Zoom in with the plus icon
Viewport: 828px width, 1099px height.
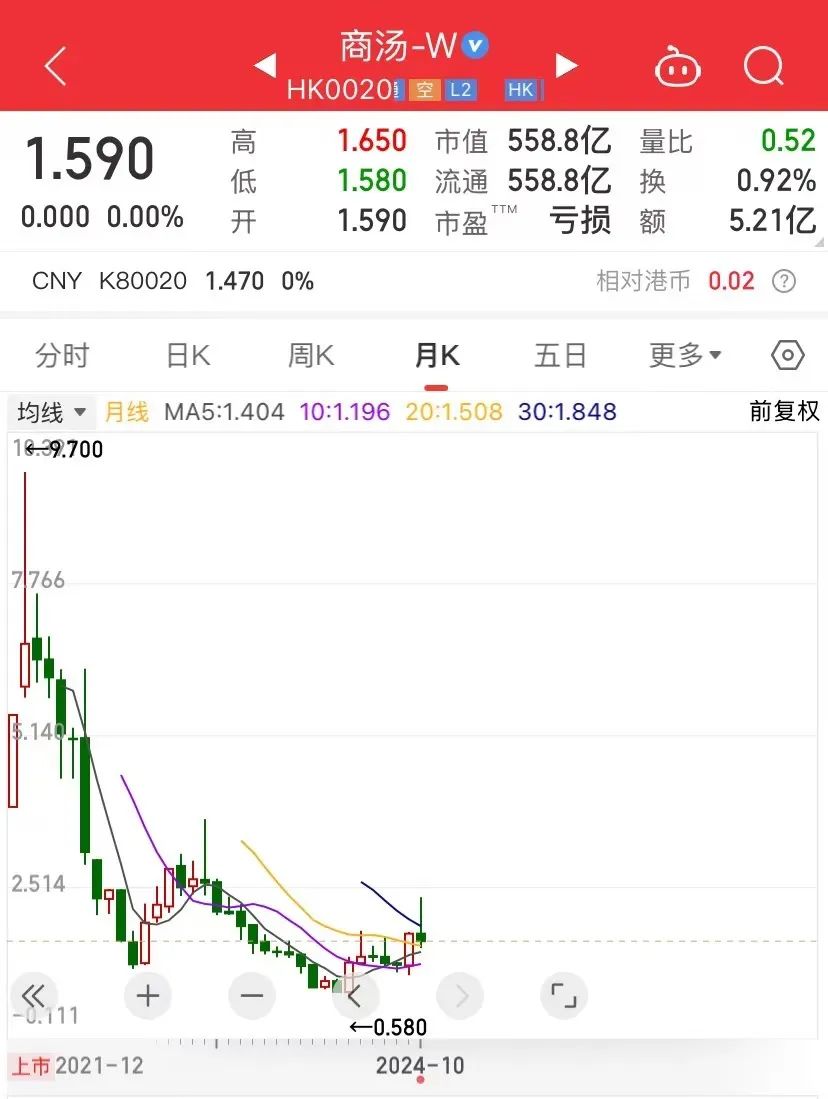tap(147, 995)
